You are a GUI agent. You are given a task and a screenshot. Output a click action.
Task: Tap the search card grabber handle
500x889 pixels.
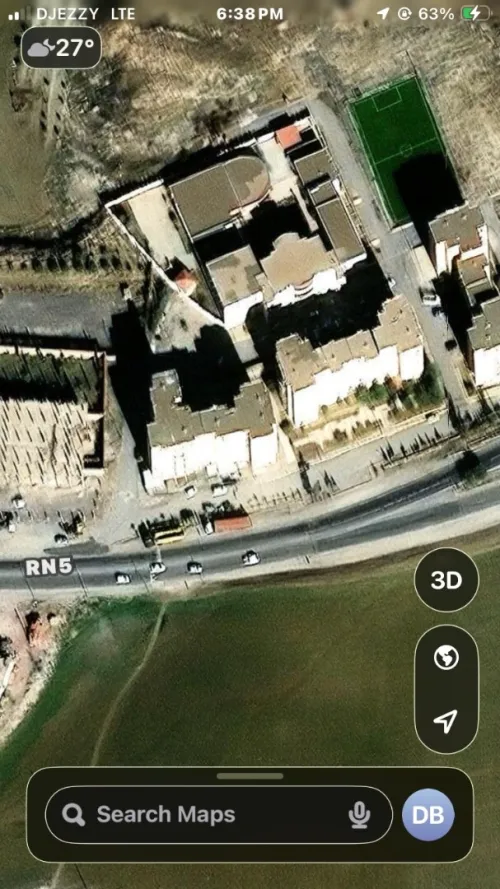[250, 776]
